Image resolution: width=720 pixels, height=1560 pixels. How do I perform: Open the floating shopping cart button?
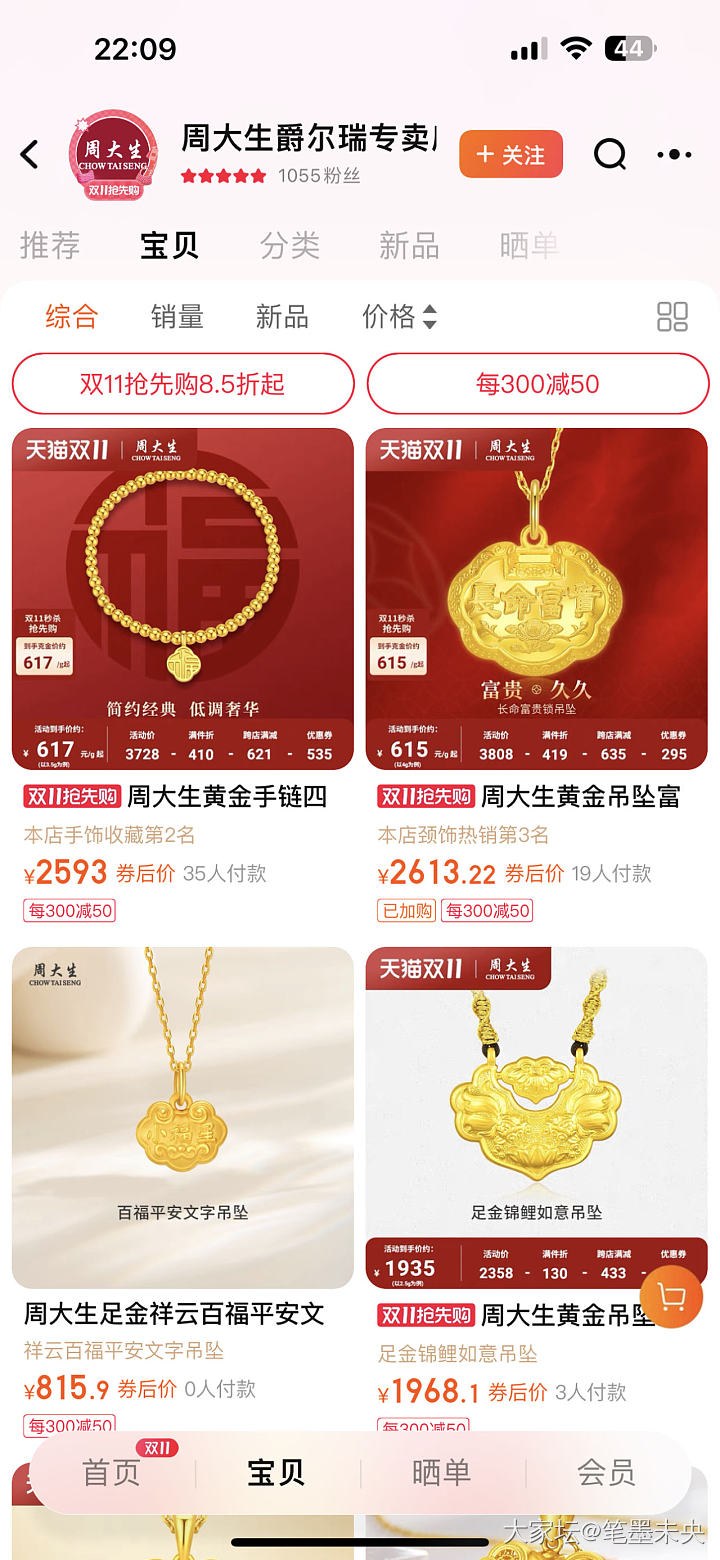click(671, 1297)
